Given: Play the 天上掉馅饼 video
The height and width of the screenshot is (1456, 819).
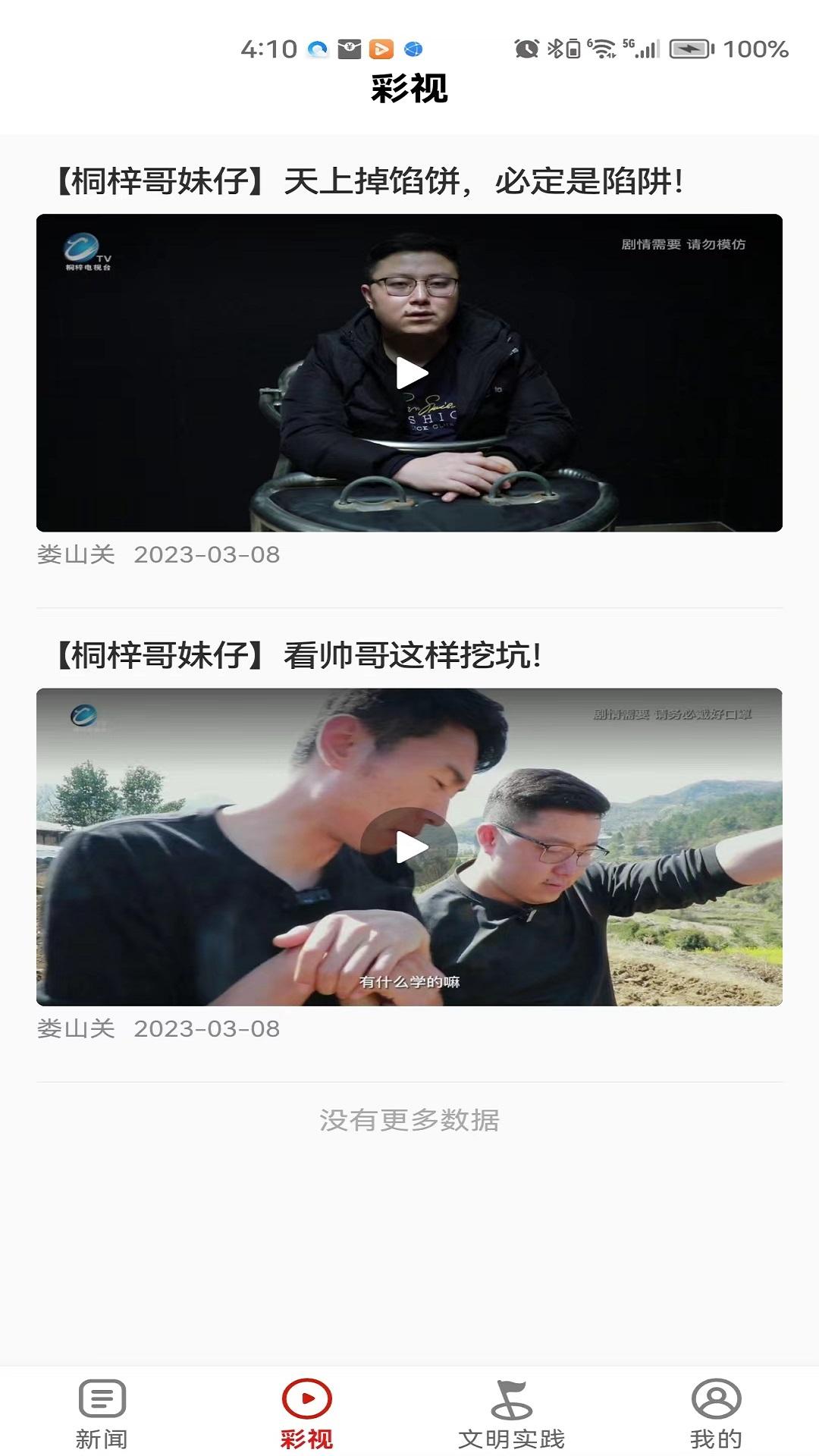Looking at the screenshot, I should (x=410, y=372).
